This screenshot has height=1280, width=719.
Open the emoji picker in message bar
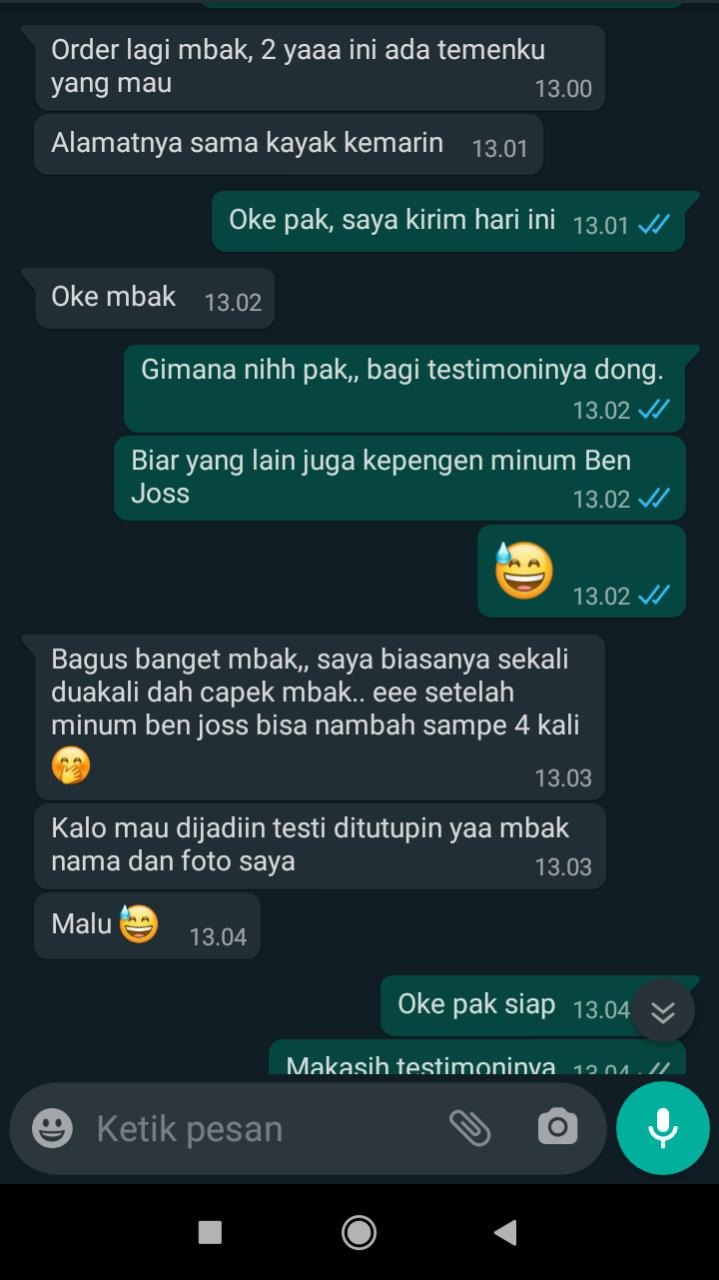click(52, 1129)
